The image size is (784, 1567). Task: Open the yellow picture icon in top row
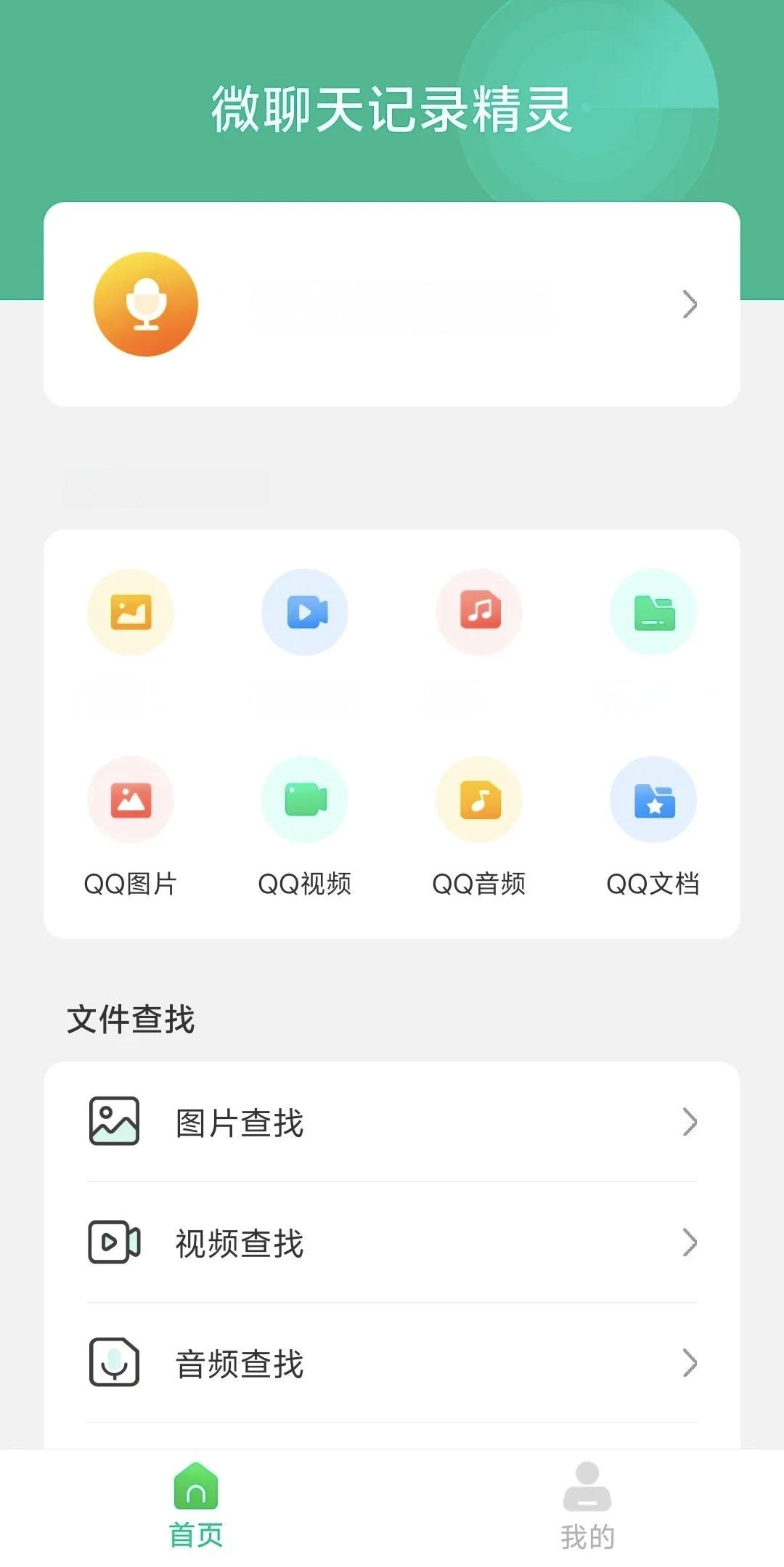coord(131,612)
